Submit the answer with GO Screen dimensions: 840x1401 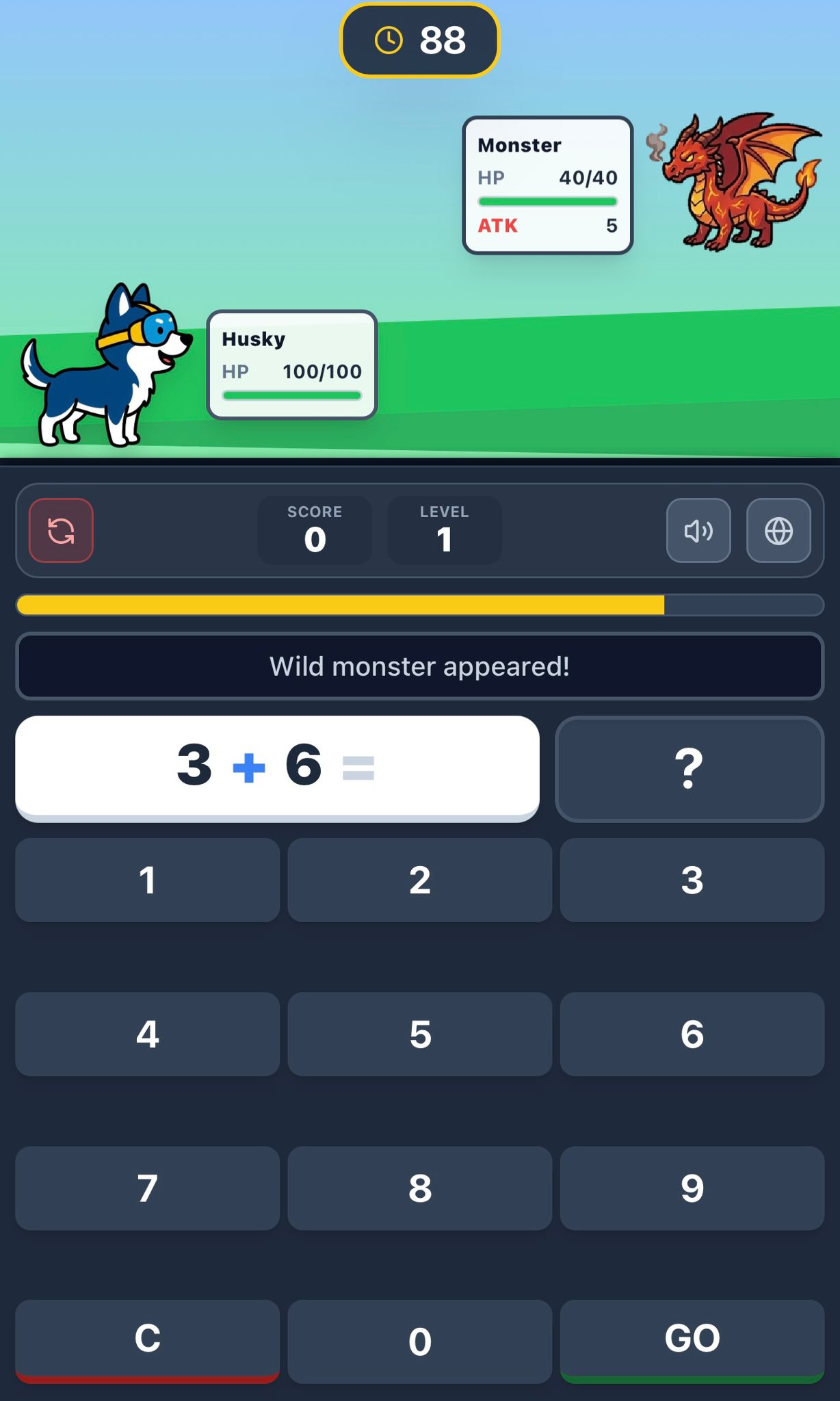tap(692, 1340)
